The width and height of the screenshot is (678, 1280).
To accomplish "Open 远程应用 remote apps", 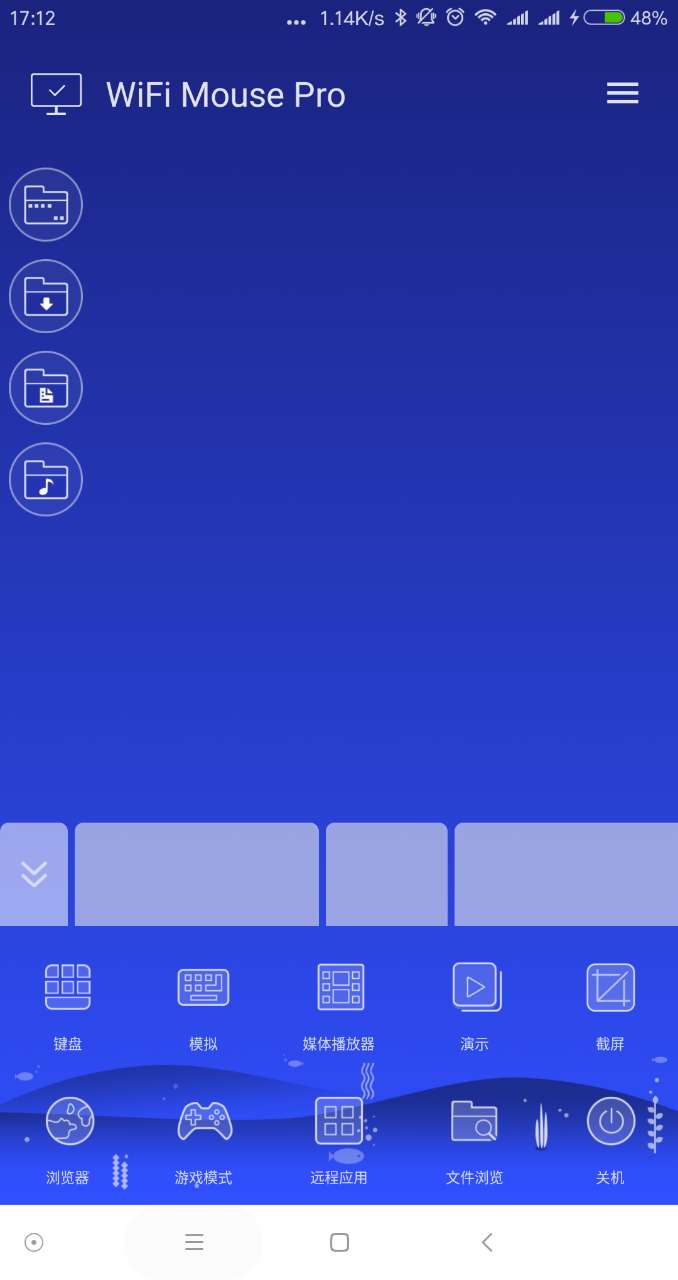I will pyautogui.click(x=339, y=1141).
